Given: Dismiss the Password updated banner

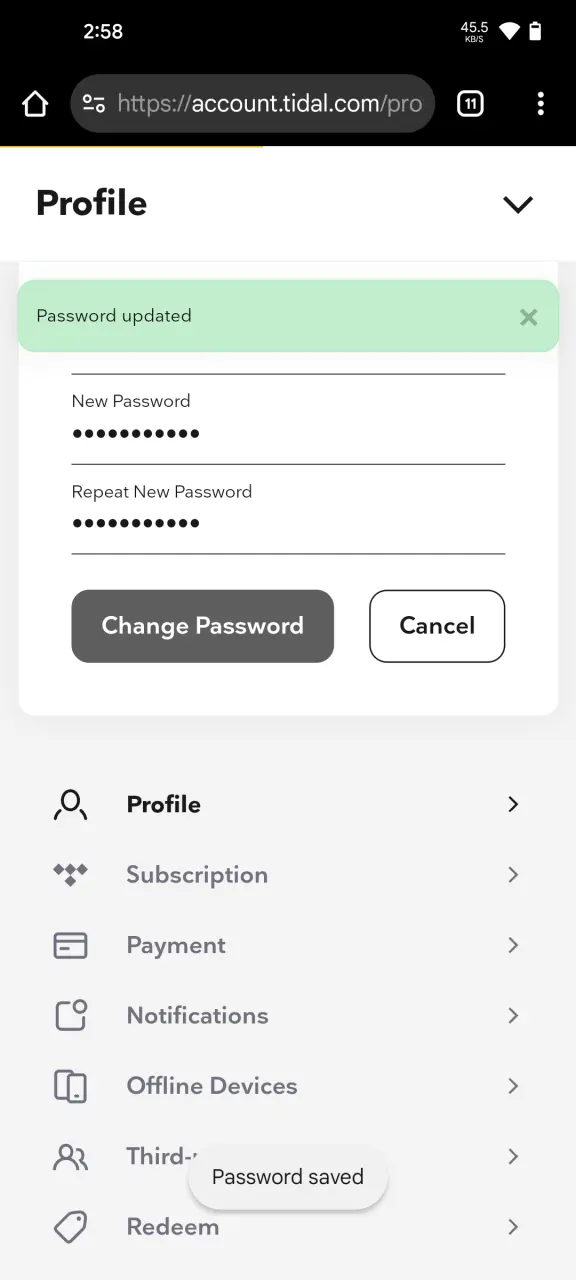Looking at the screenshot, I should point(528,317).
